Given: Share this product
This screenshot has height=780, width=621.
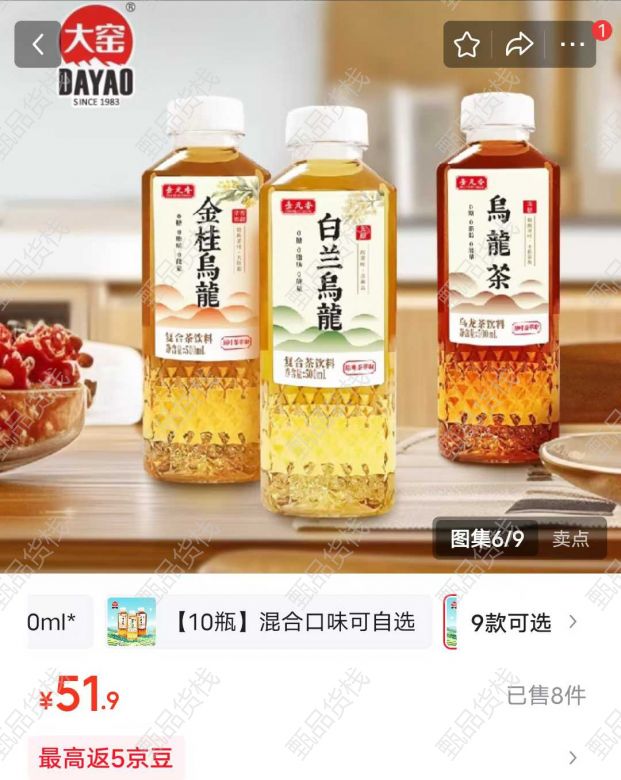Looking at the screenshot, I should coord(519,45).
